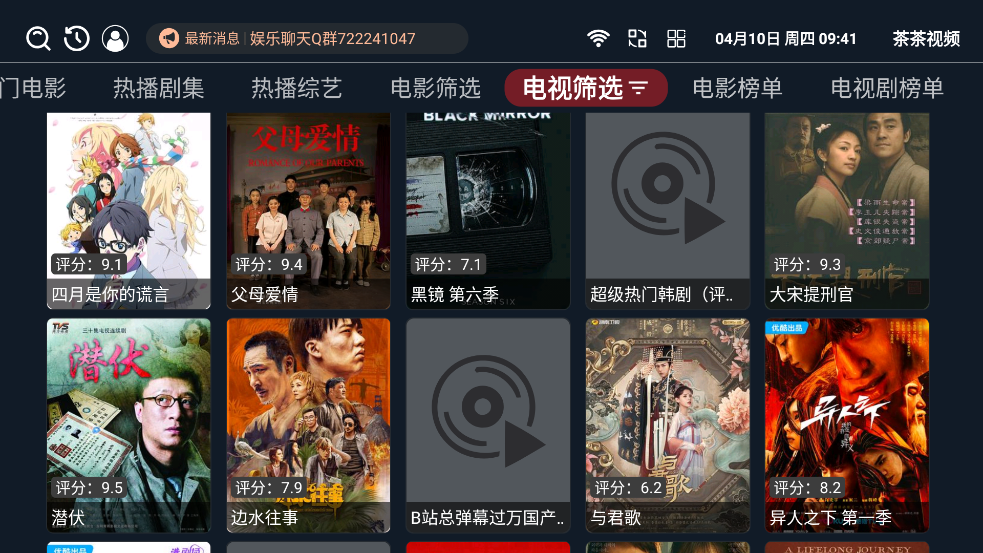Switch to 电视剧榜单 tab
983x553 pixels.
[x=887, y=88]
